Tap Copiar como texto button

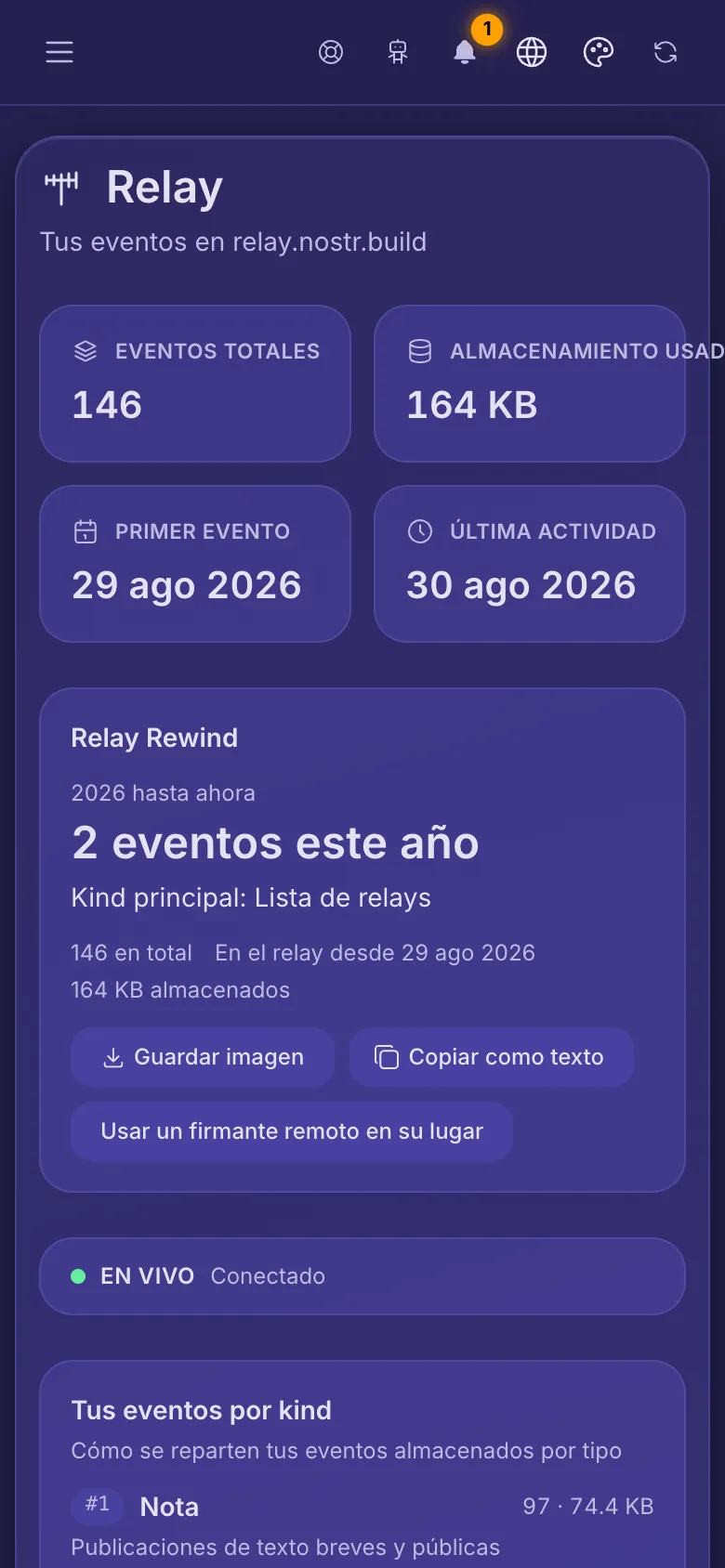click(x=492, y=1057)
